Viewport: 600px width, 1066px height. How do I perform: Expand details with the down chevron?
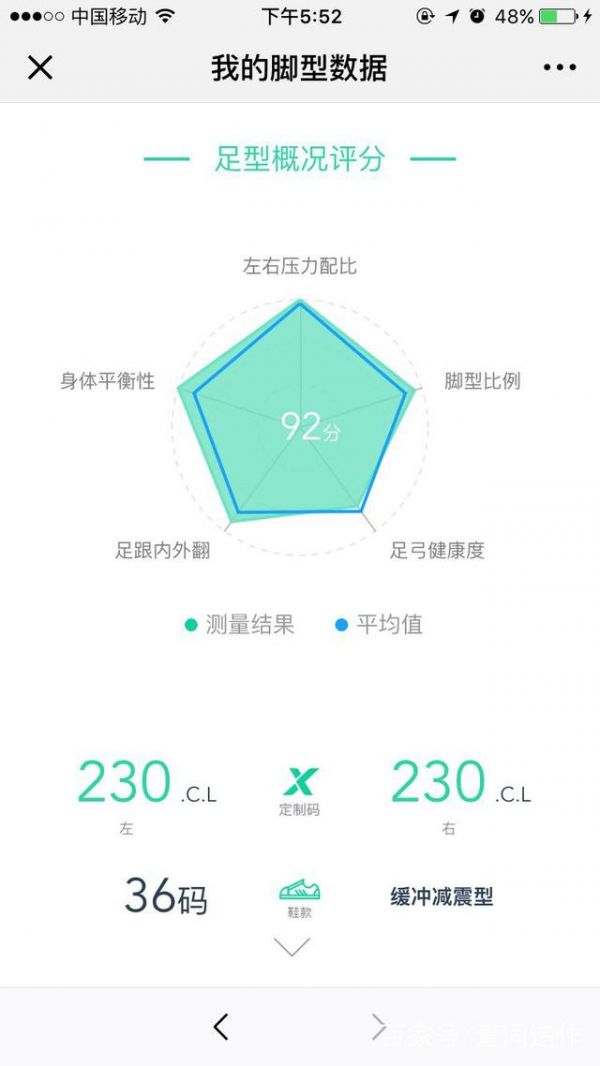tap(292, 946)
